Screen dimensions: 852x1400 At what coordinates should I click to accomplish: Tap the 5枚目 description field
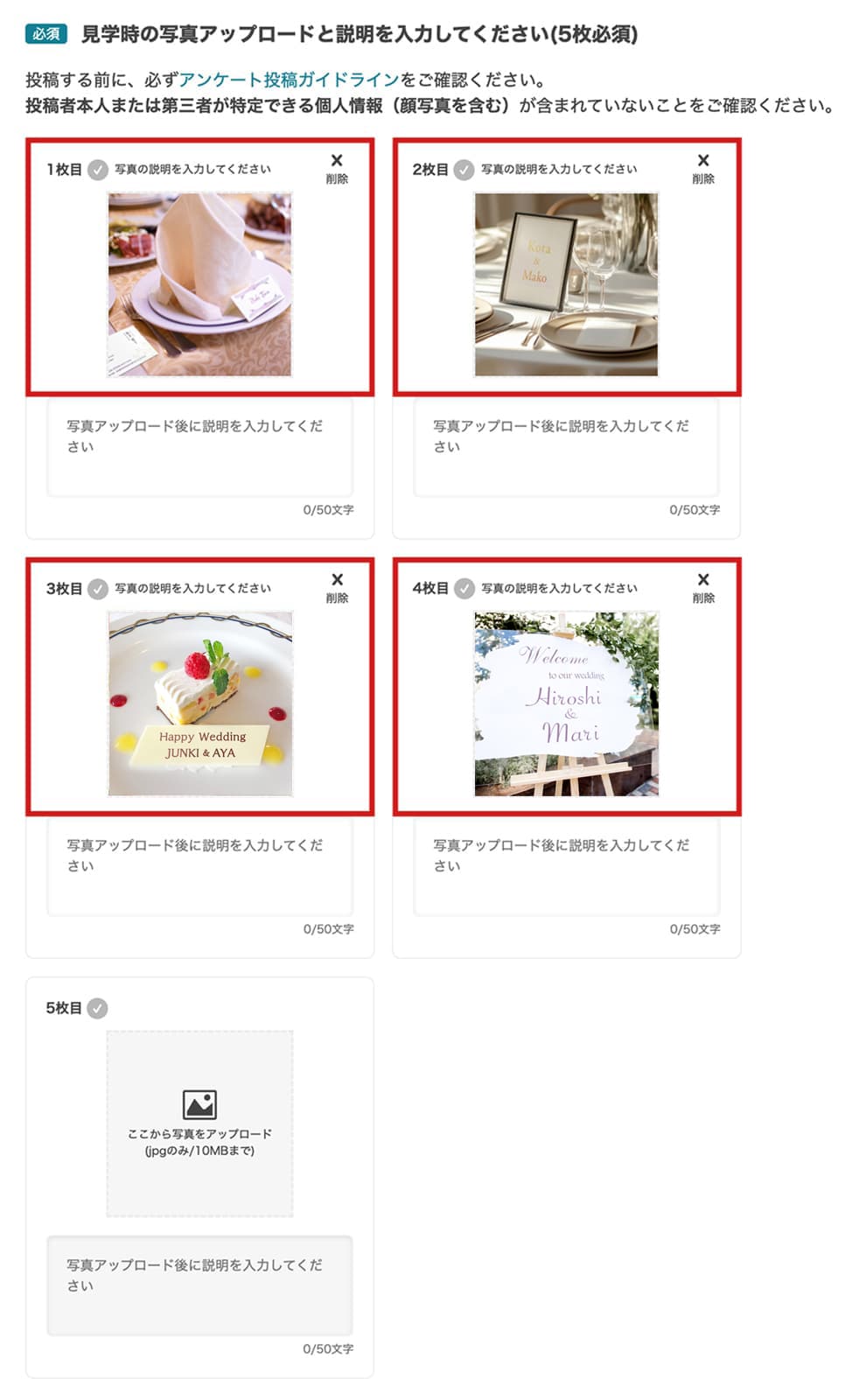[x=199, y=1284]
